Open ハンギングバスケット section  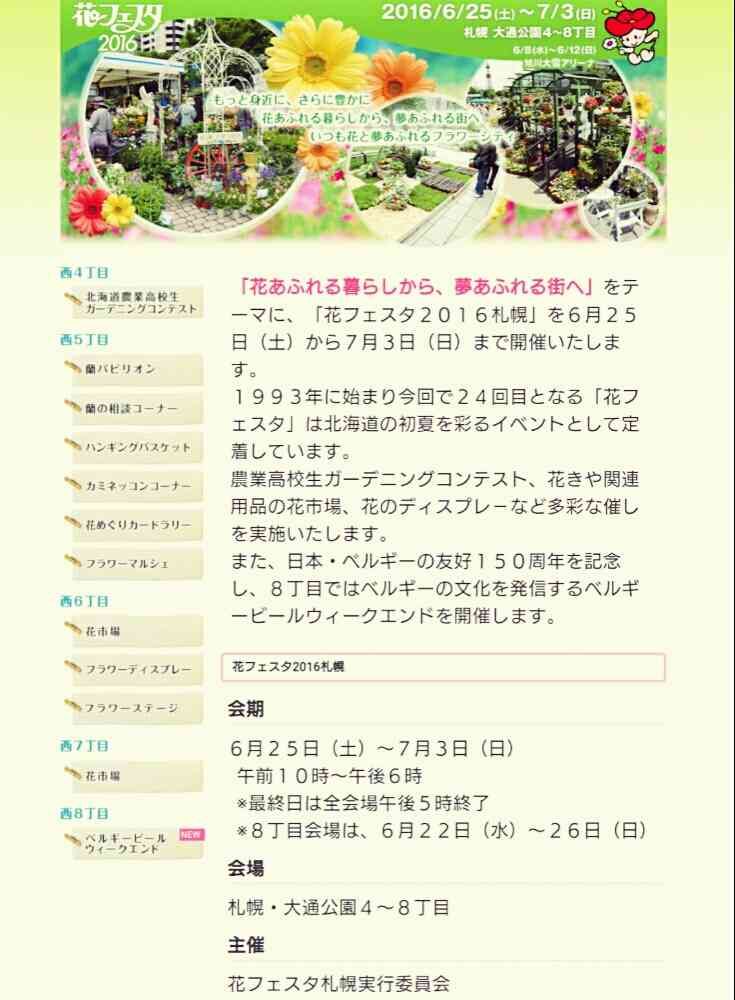[x=134, y=447]
